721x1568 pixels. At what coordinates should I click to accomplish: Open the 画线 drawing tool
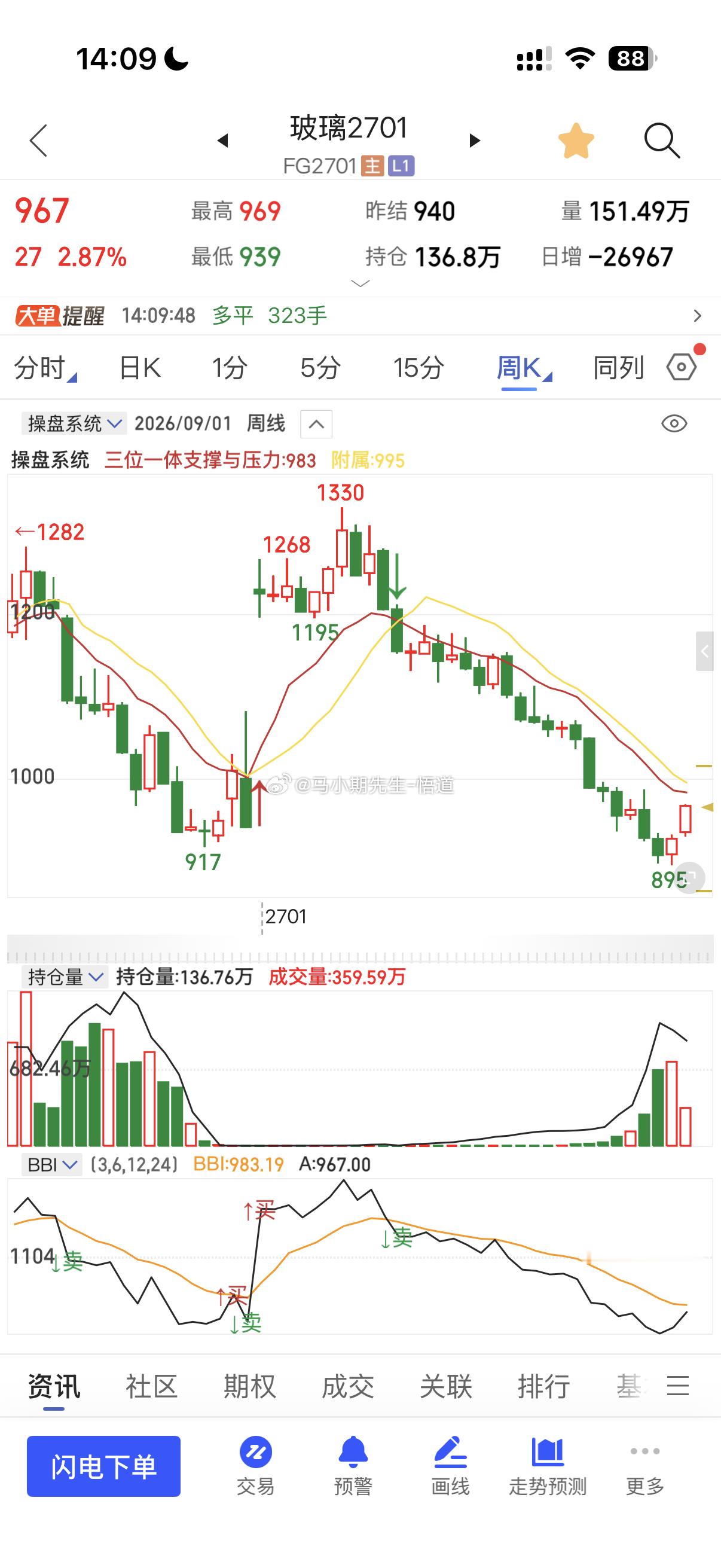pos(450,1466)
